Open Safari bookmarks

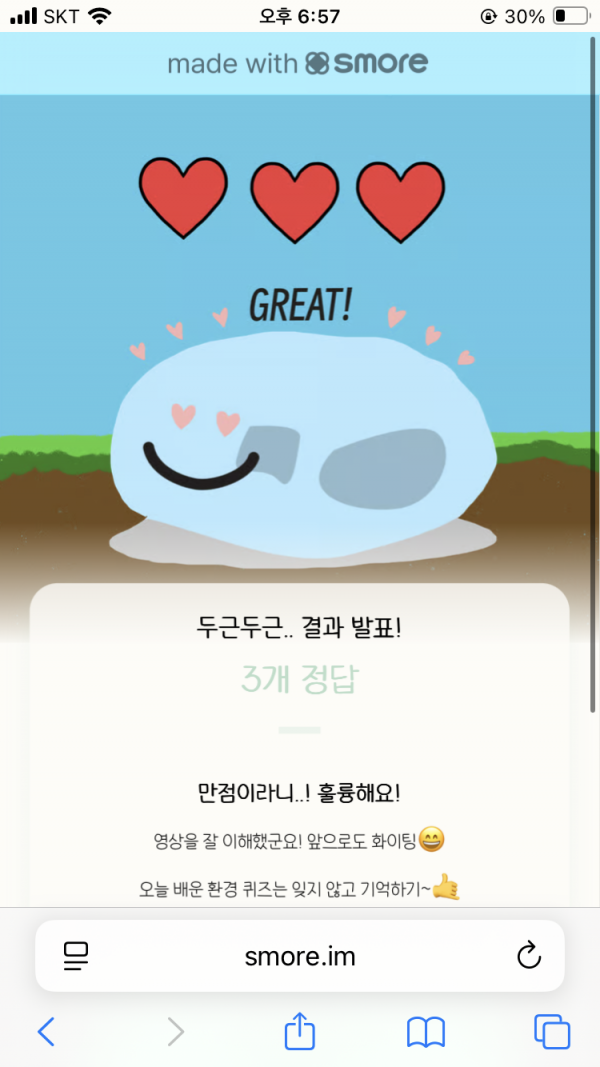[x=426, y=1031]
